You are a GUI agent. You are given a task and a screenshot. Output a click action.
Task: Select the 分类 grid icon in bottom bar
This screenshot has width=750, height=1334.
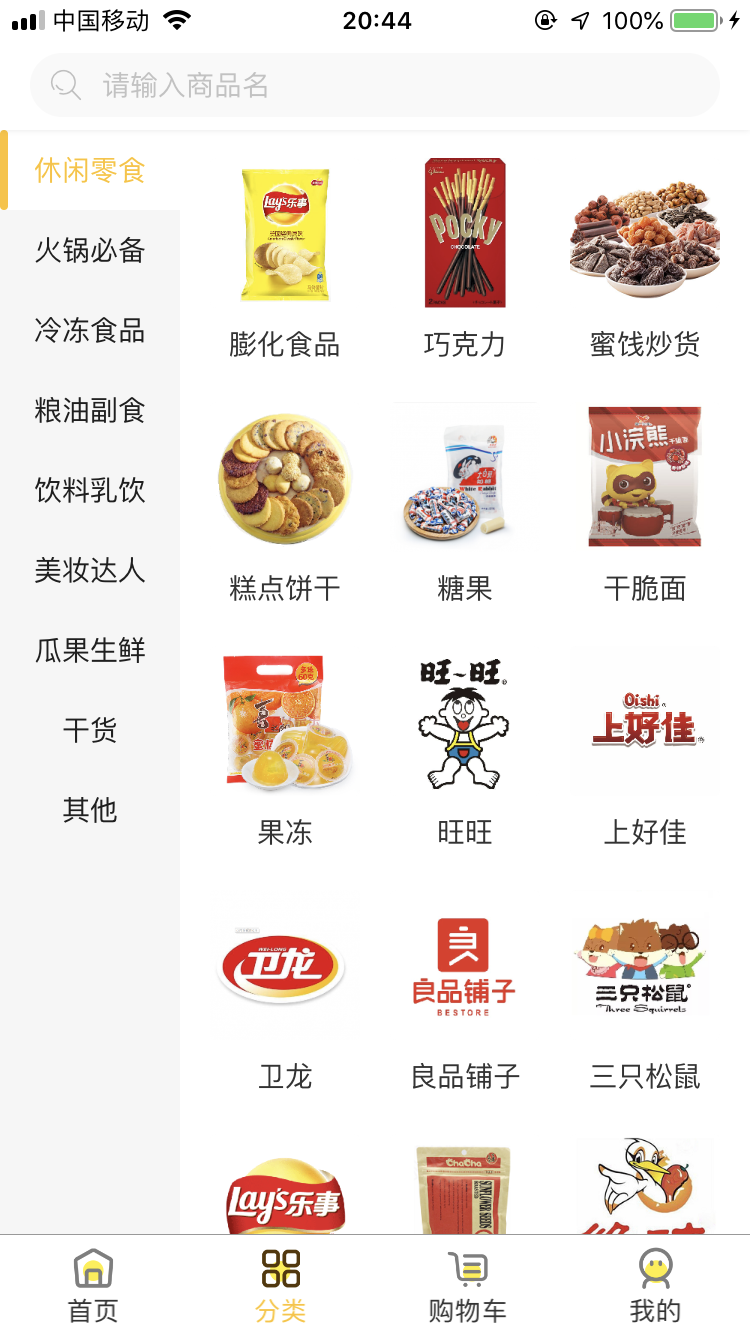(280, 1268)
